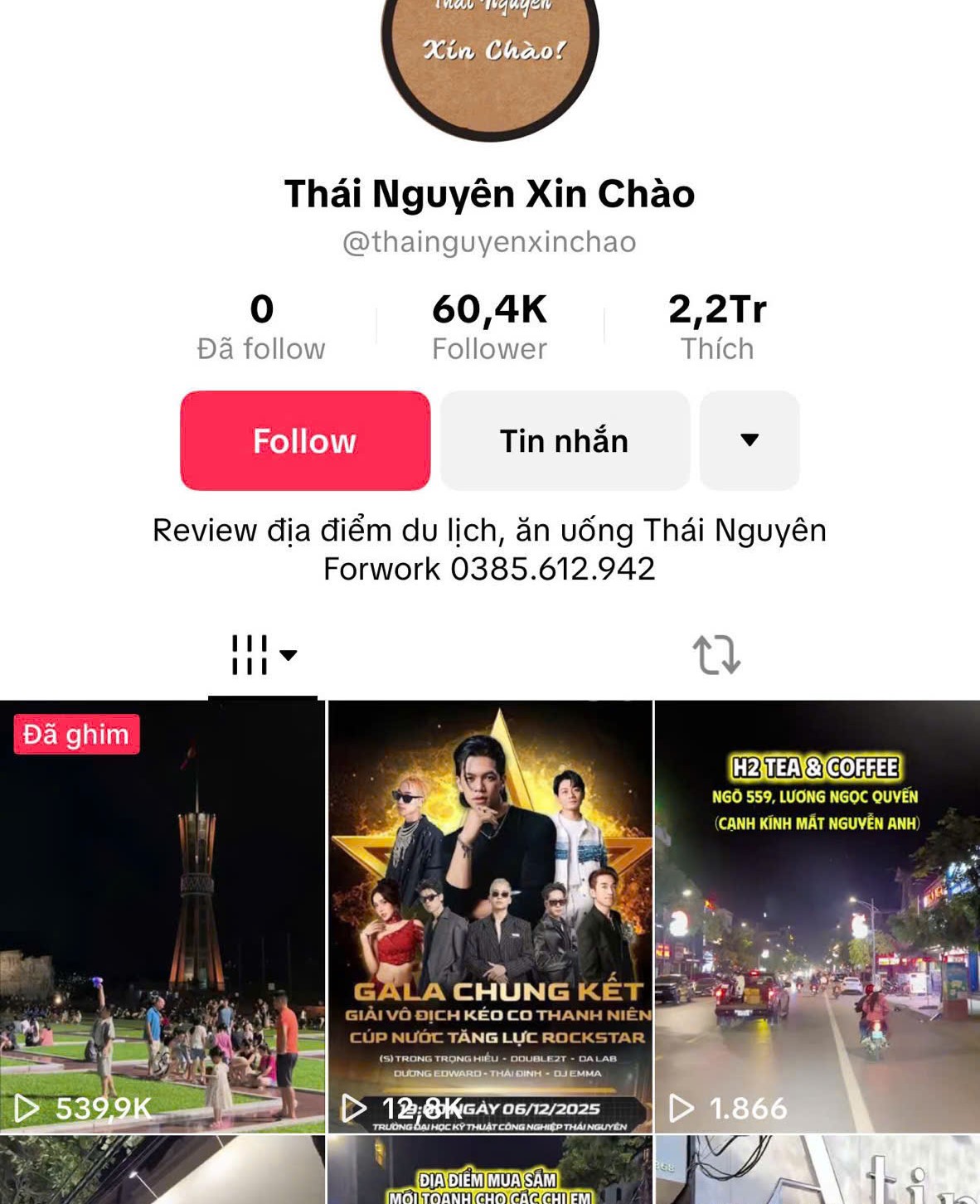980x1204 pixels.
Task: Select the videos grid tab
Action: (x=262, y=655)
